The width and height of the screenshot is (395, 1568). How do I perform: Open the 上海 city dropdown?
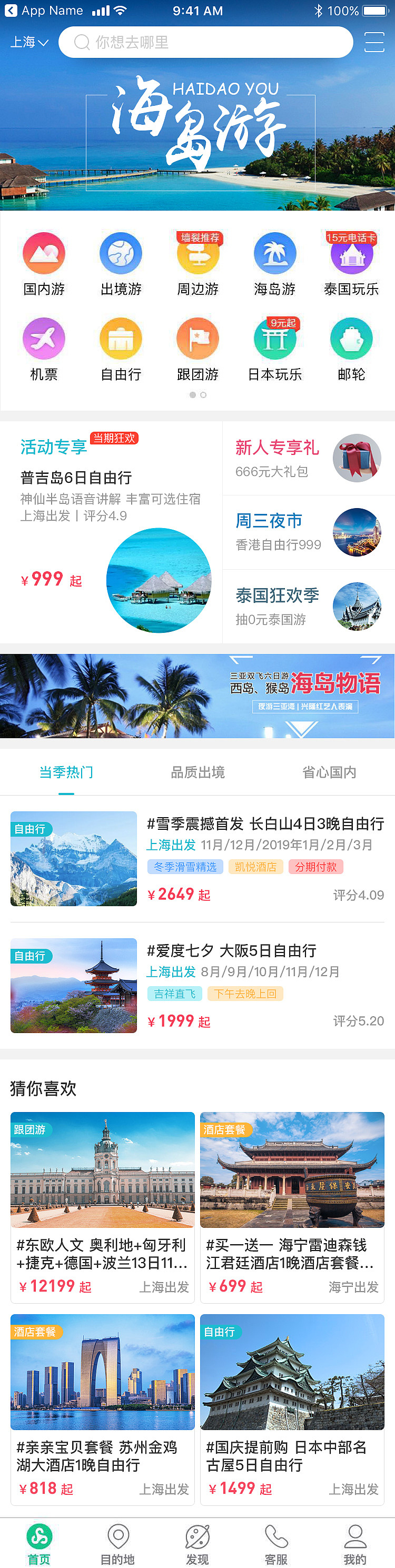(x=28, y=42)
